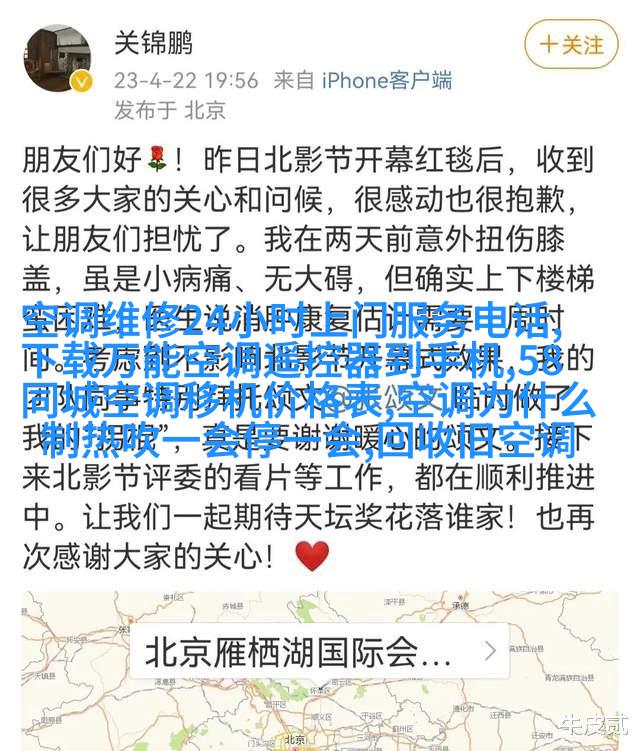Tap the 关锦鹏 username
This screenshot has height=751, width=640.
[x=153, y=43]
